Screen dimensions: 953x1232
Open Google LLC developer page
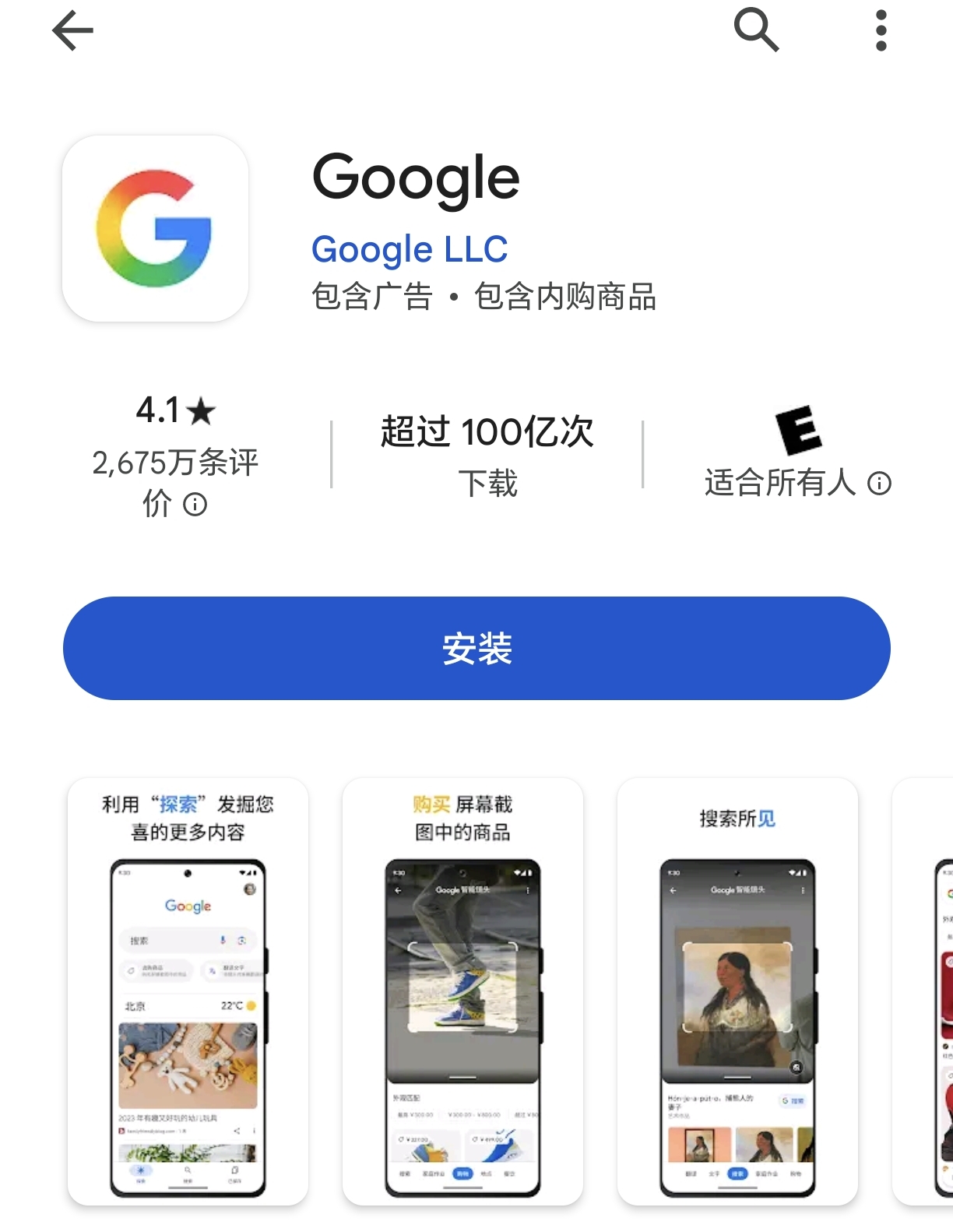409,249
